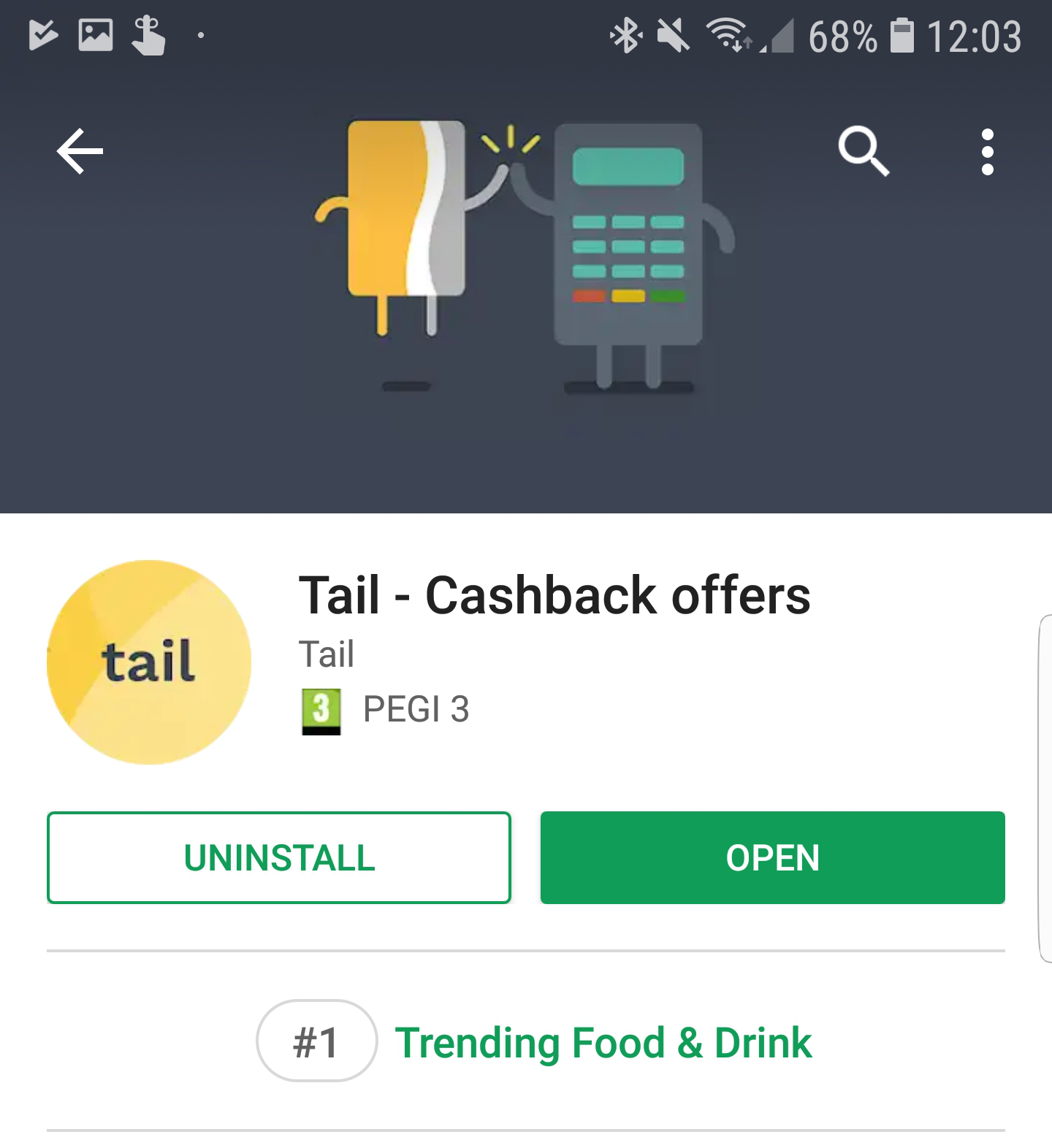The width and height of the screenshot is (1052, 1148).
Task: Open the Tail cashback app
Action: 772,857
